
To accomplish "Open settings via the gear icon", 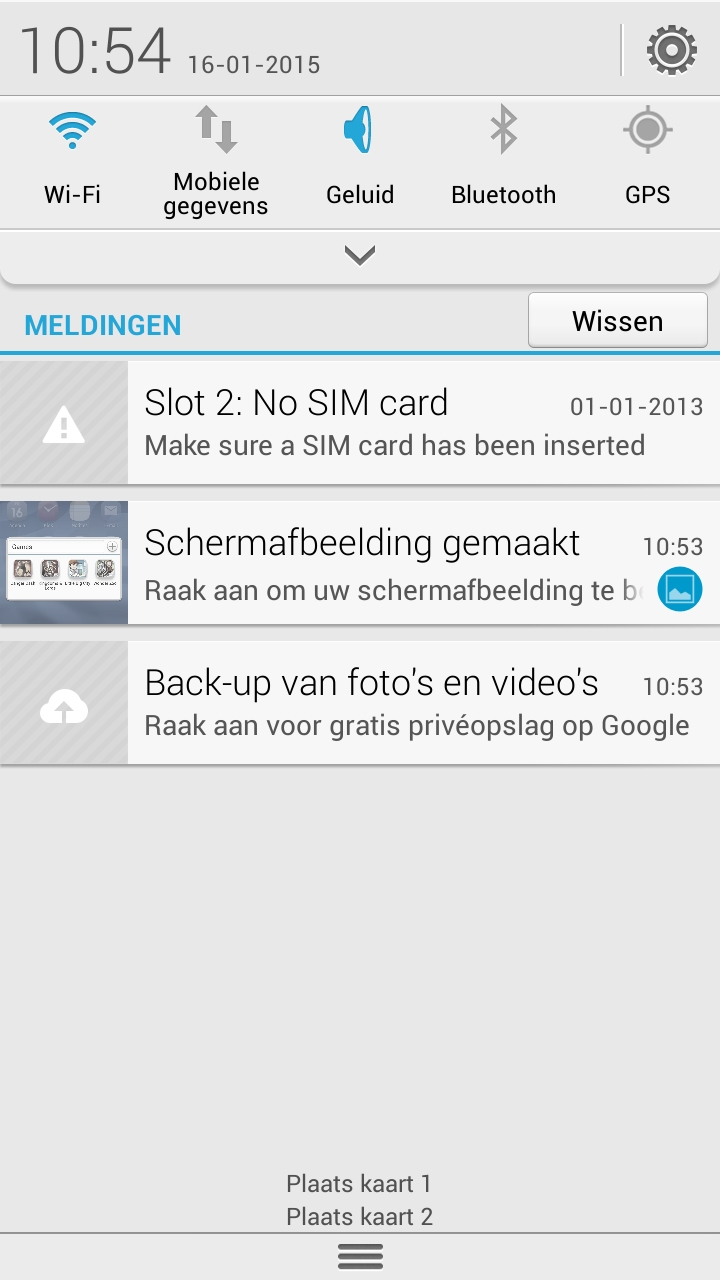I will 671,50.
